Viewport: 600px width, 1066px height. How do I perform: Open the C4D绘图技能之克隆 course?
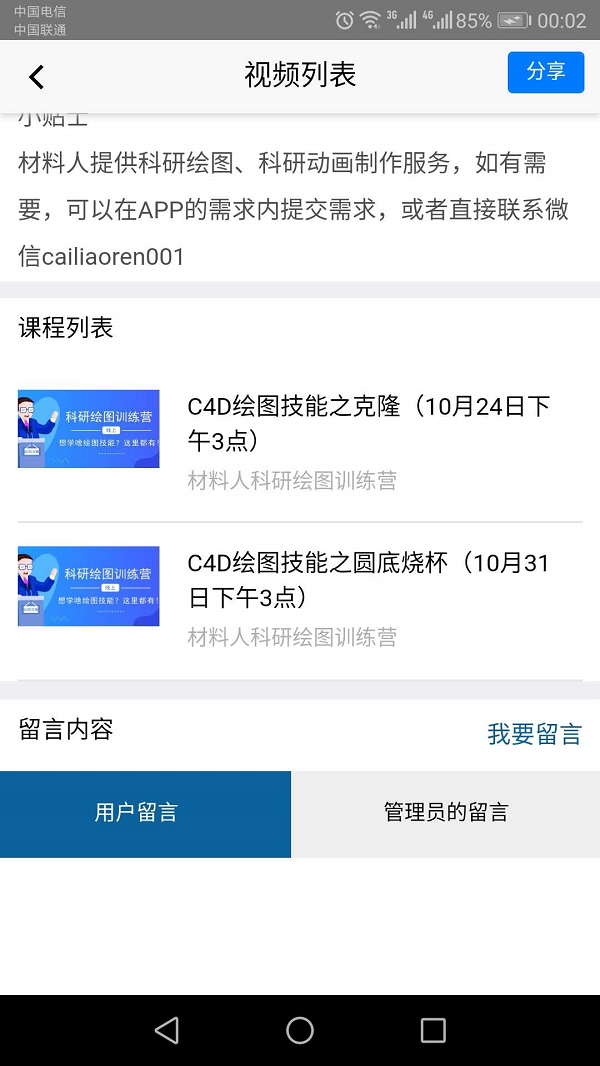click(x=368, y=422)
